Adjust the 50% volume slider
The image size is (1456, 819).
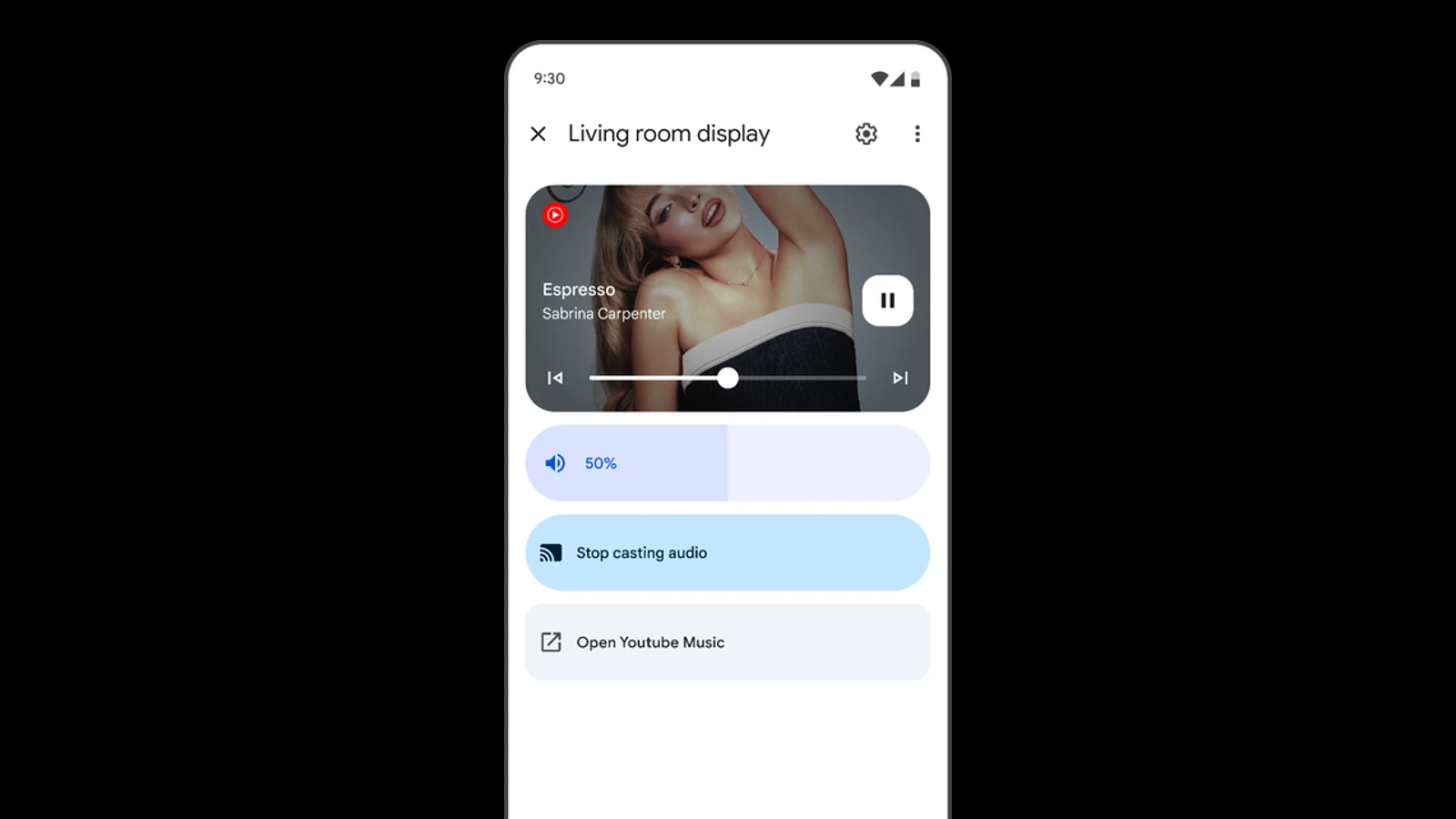(727, 463)
